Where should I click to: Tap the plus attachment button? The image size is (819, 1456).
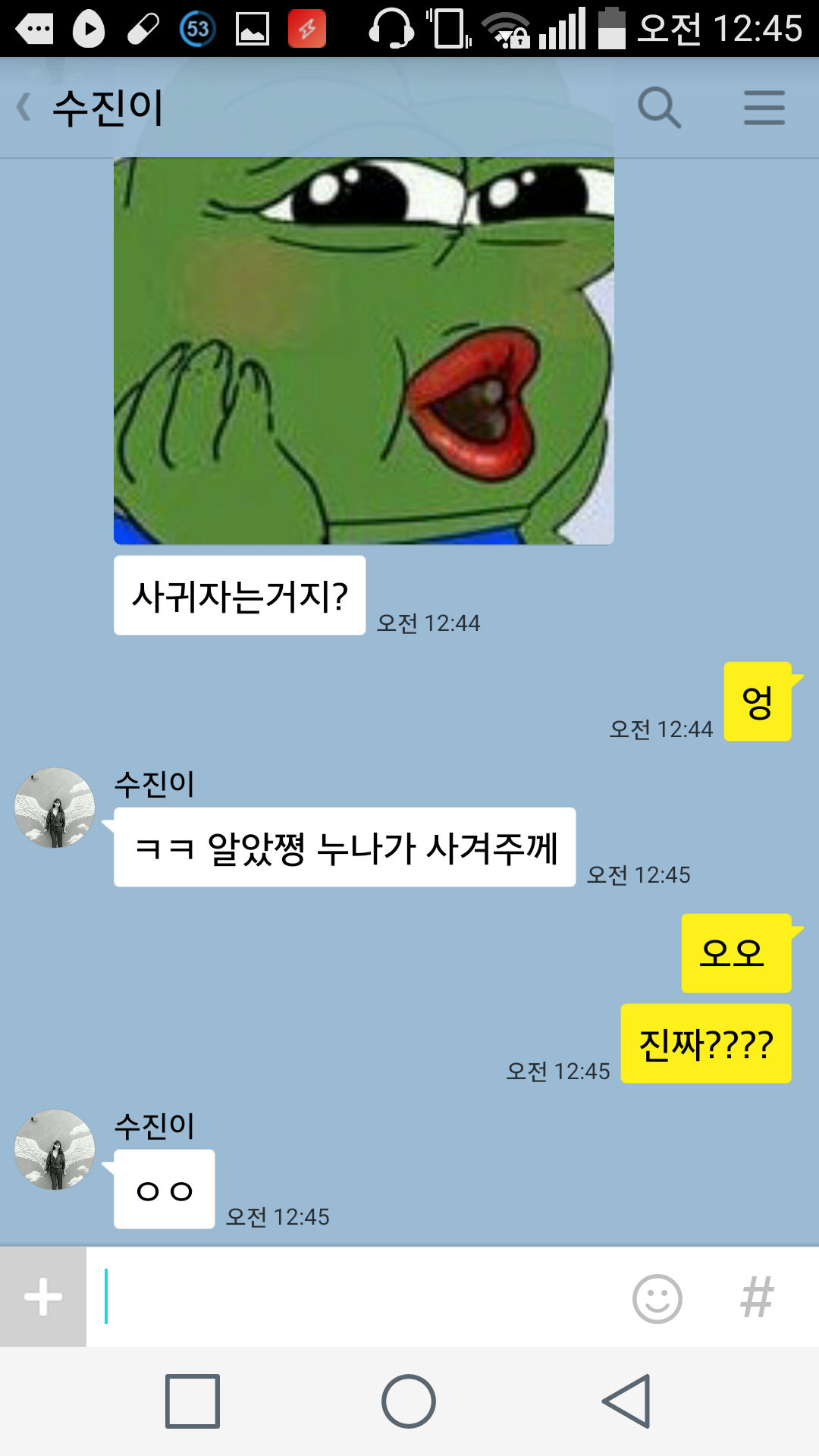[x=43, y=1297]
